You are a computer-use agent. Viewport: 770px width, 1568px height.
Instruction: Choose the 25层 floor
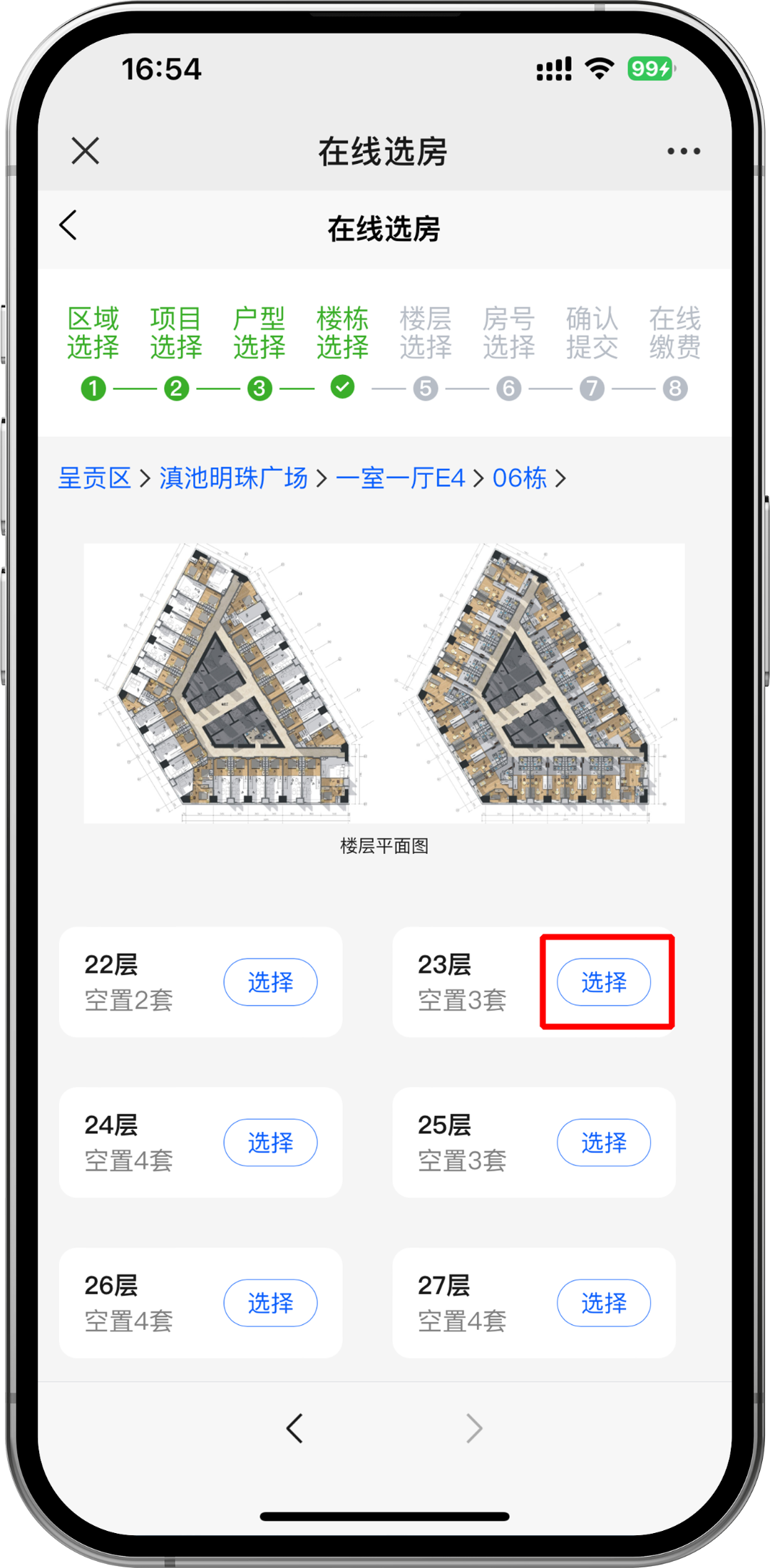click(x=603, y=1143)
